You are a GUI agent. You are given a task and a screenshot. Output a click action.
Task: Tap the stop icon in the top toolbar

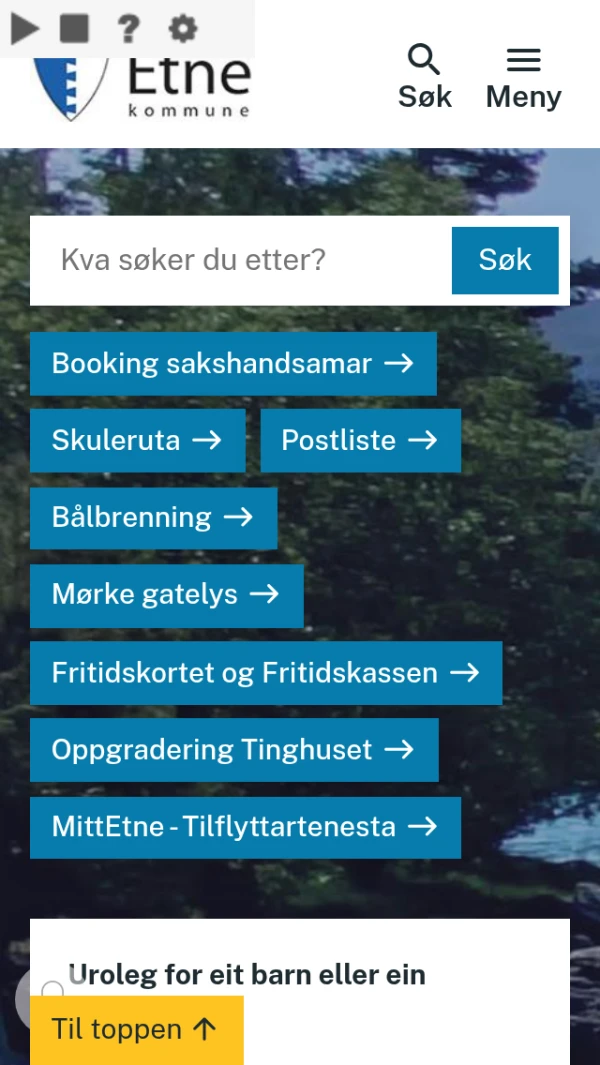[x=74, y=29]
